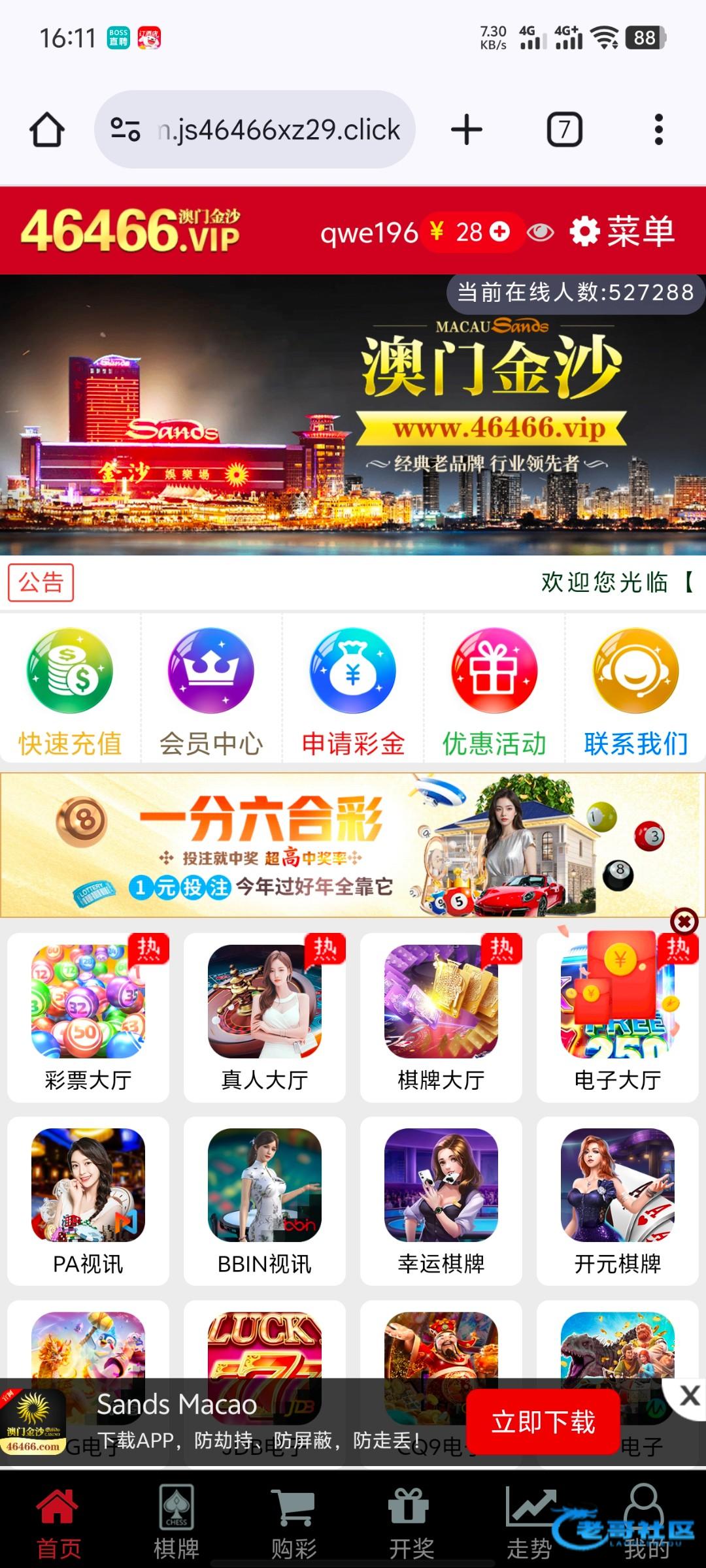Open the 菜单 settings menu
The image size is (706, 1568).
click(x=622, y=231)
